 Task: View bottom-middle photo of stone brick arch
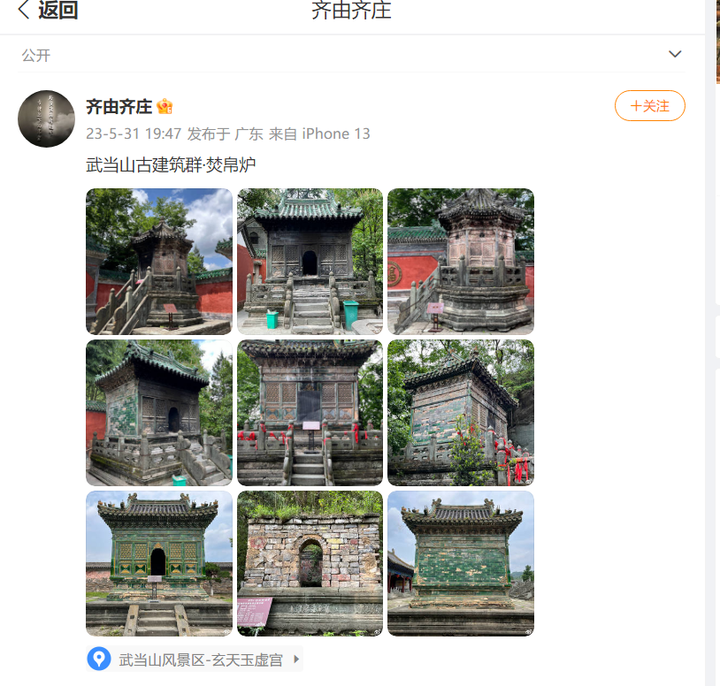310,563
